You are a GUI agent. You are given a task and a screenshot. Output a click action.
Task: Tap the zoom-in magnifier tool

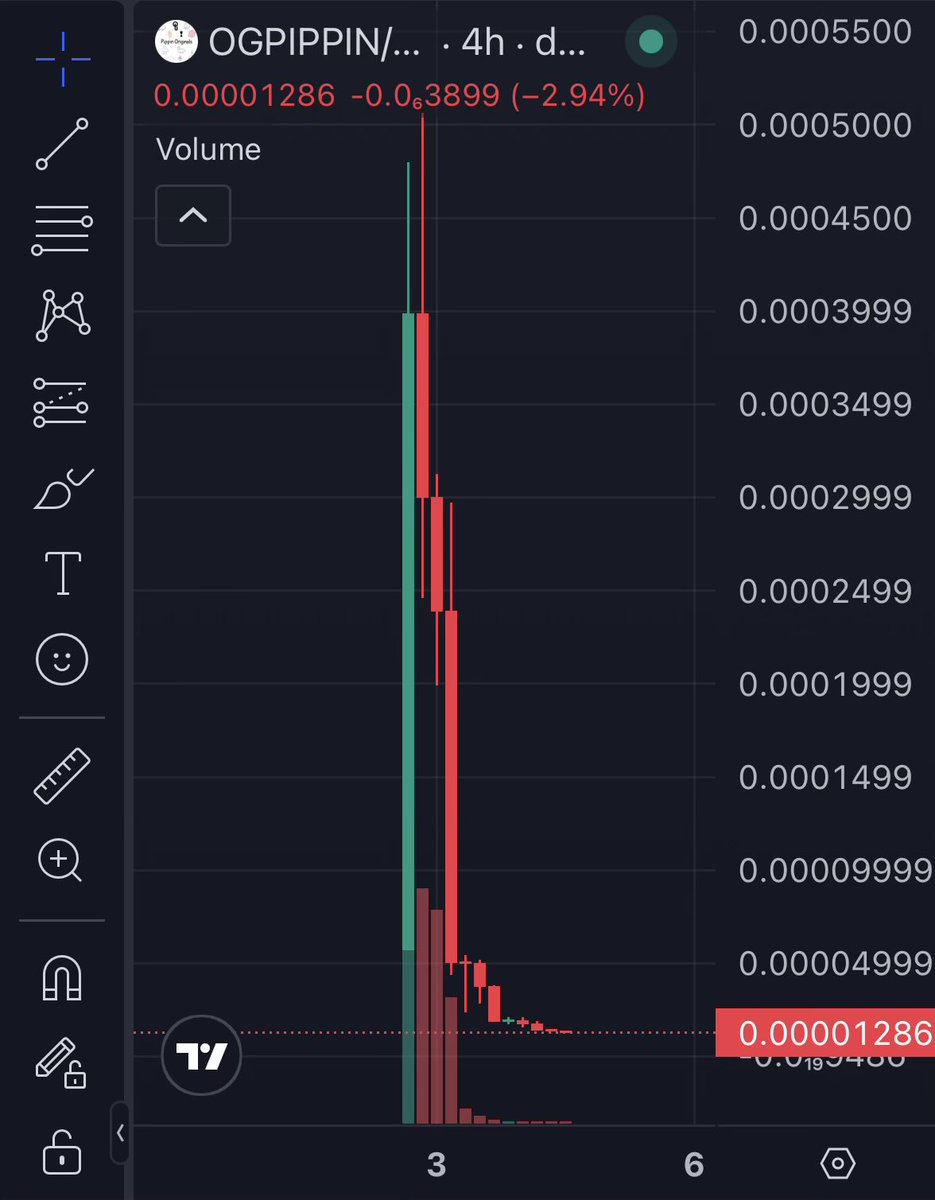[62, 860]
